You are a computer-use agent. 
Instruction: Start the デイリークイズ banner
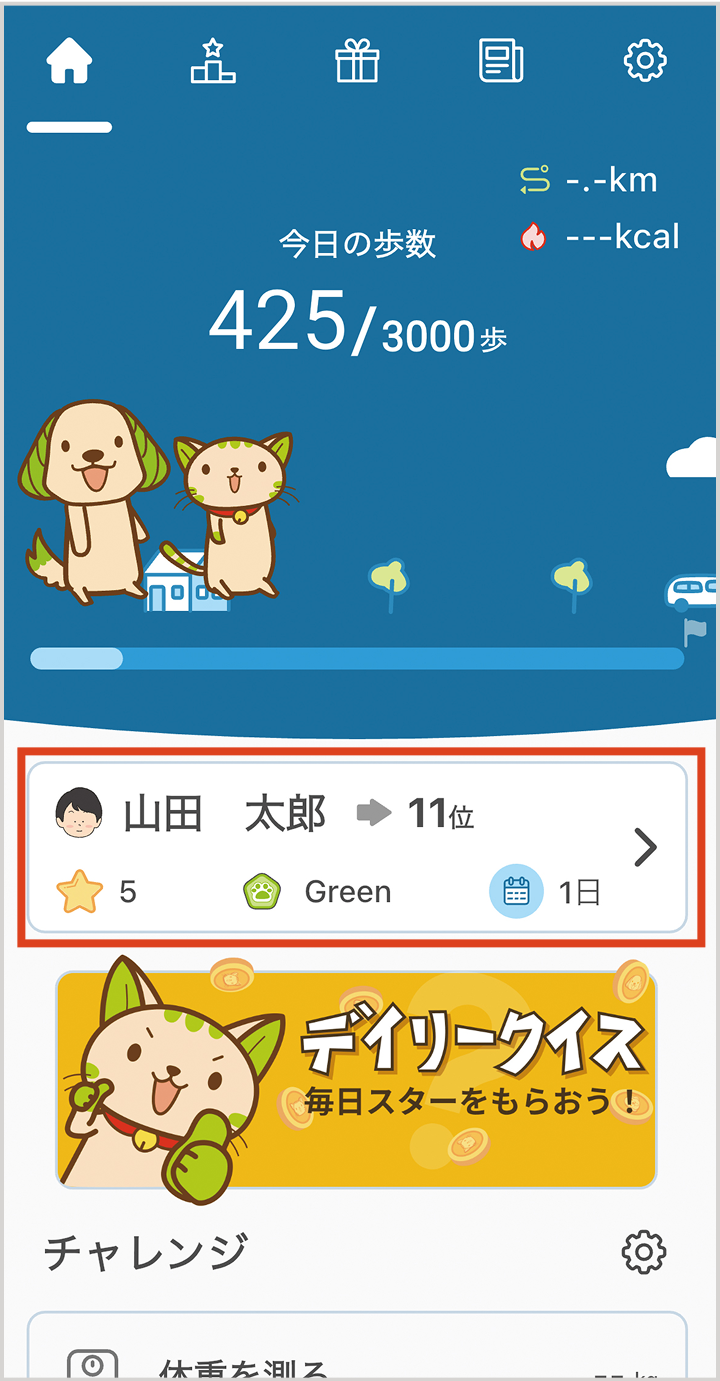coord(357,1078)
